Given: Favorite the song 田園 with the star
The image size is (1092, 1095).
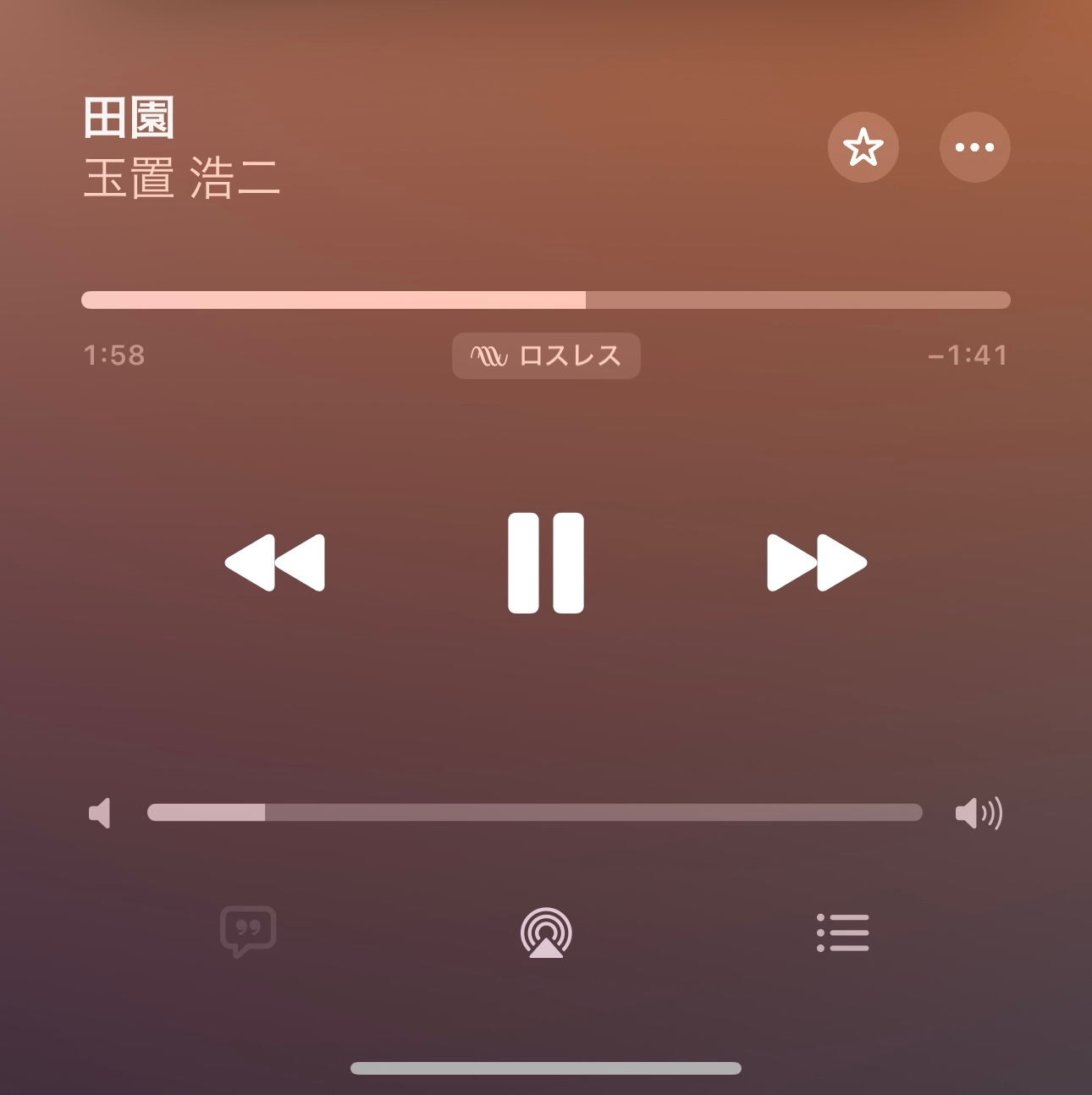Looking at the screenshot, I should pos(863,147).
